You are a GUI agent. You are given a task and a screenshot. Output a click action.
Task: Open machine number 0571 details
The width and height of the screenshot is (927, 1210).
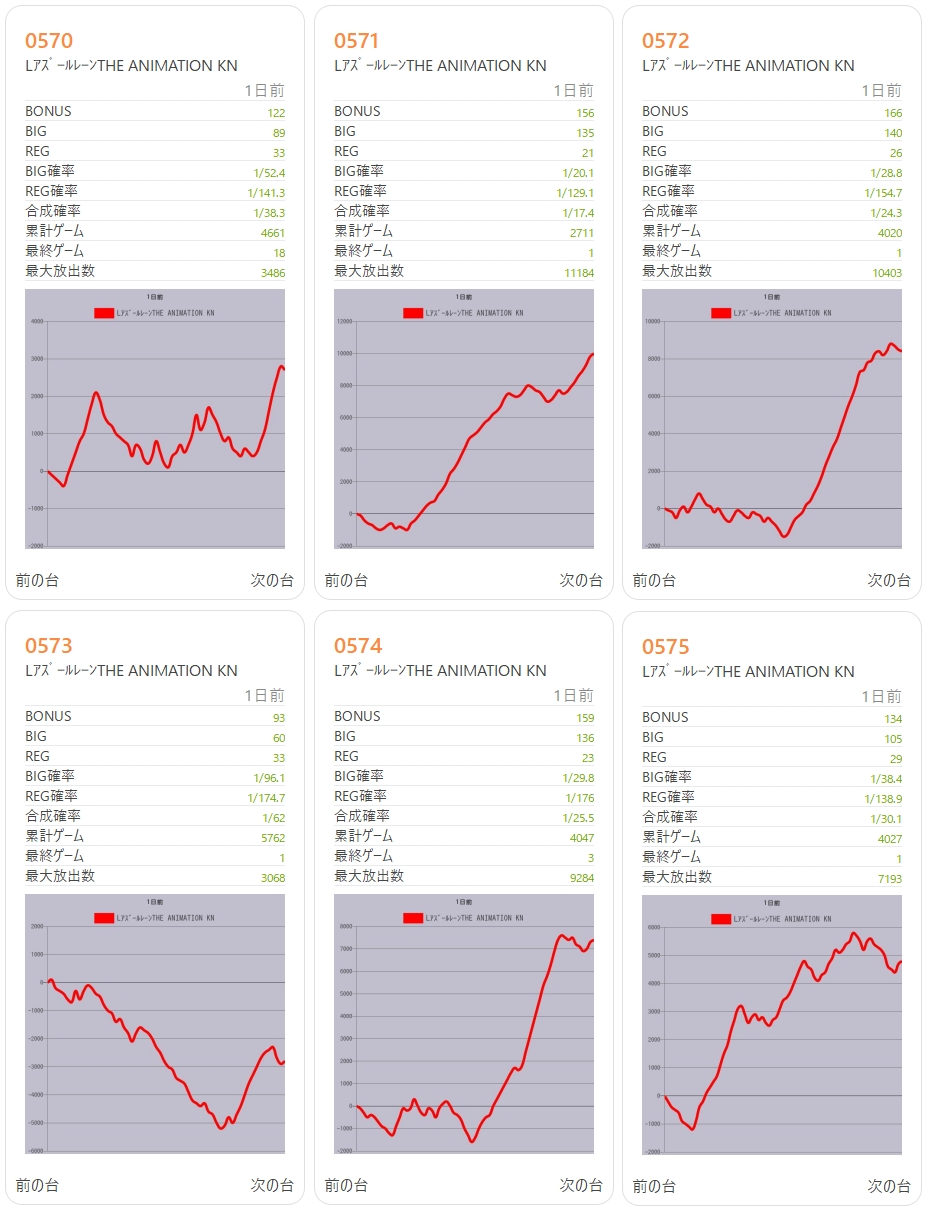point(357,41)
